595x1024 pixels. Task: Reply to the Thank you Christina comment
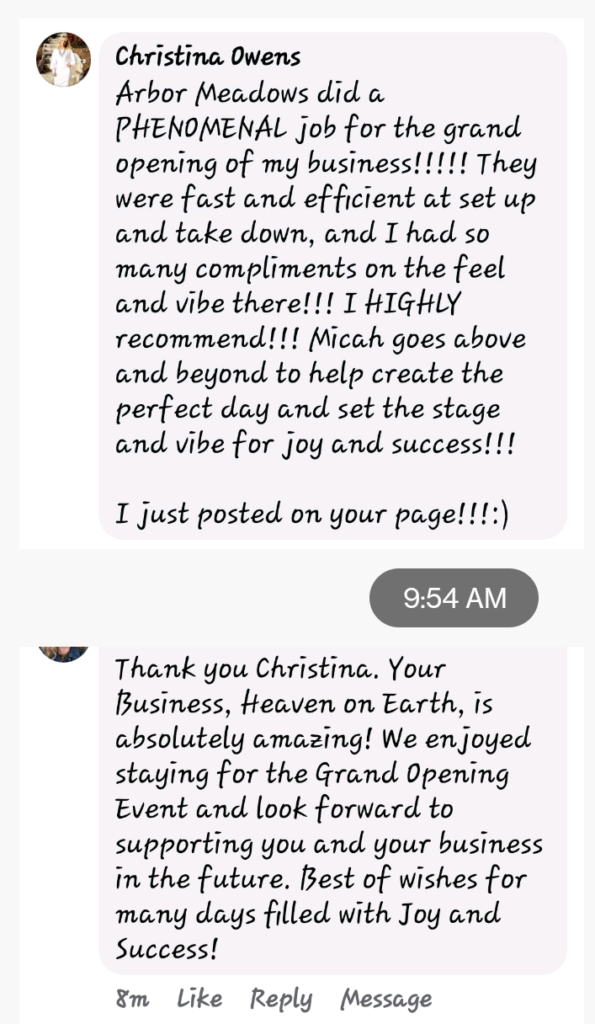coord(281,999)
